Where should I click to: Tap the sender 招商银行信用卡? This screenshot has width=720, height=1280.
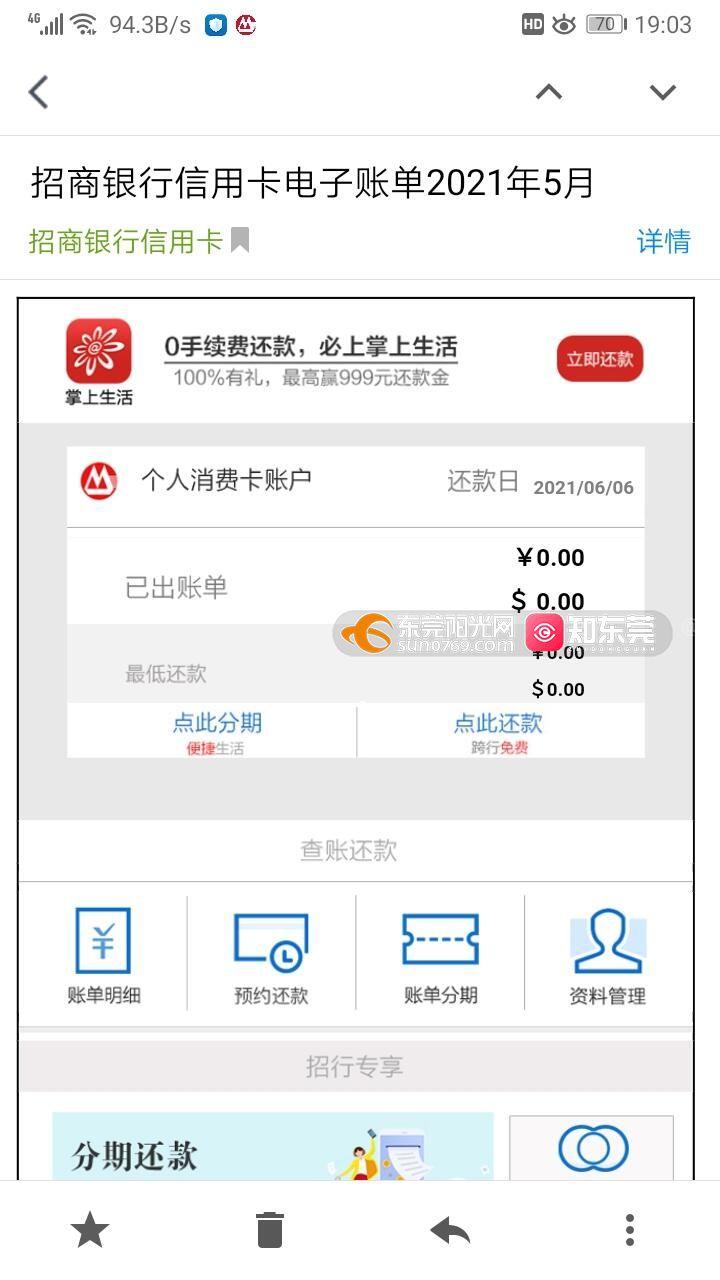(125, 241)
